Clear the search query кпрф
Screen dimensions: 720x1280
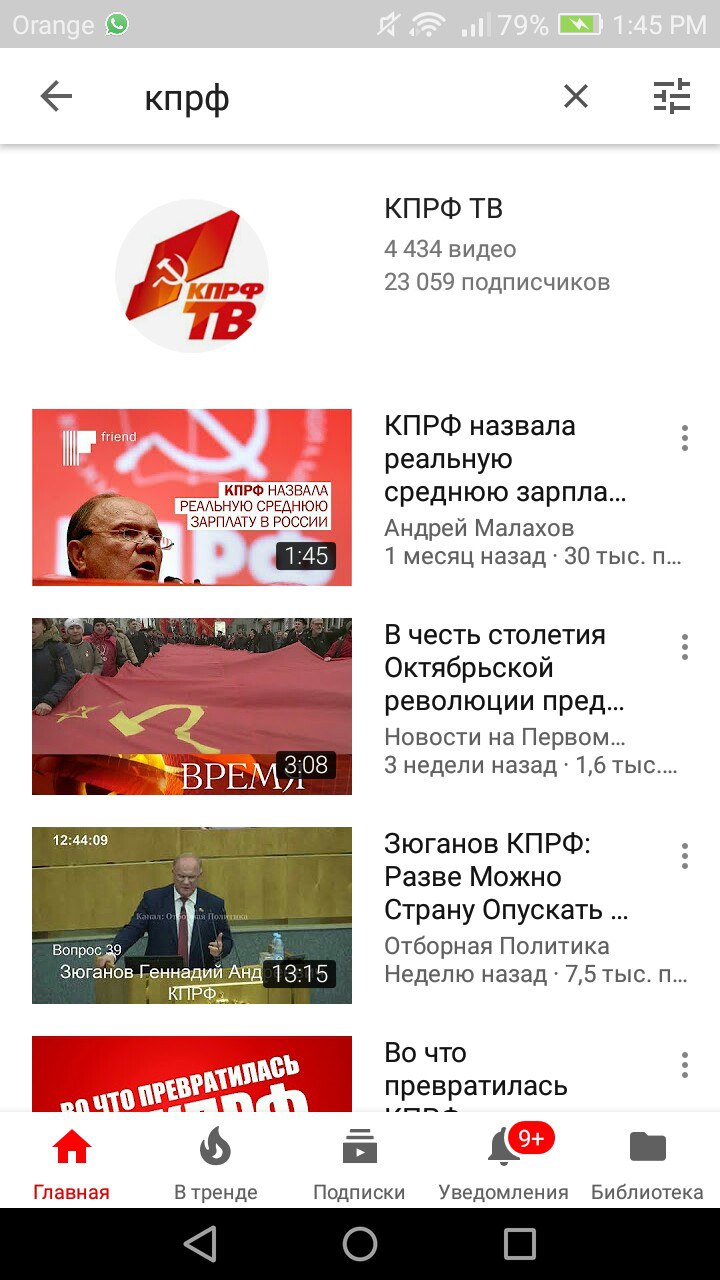[576, 97]
